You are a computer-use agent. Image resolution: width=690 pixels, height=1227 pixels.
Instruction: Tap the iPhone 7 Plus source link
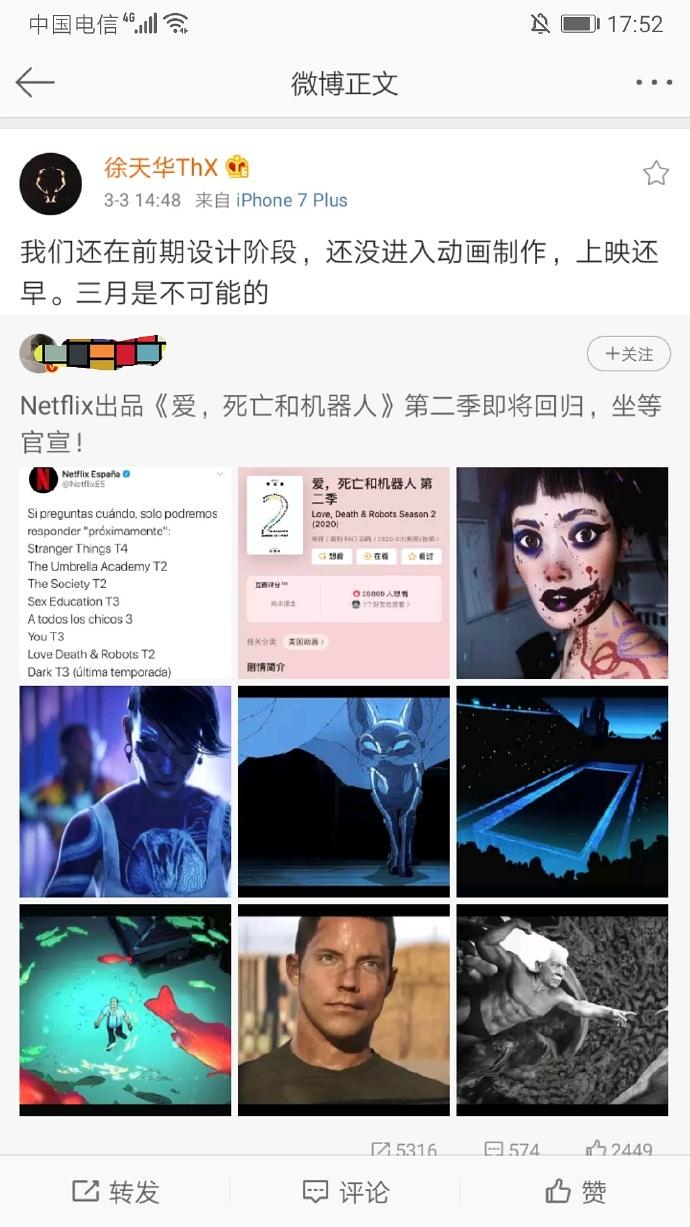click(291, 200)
